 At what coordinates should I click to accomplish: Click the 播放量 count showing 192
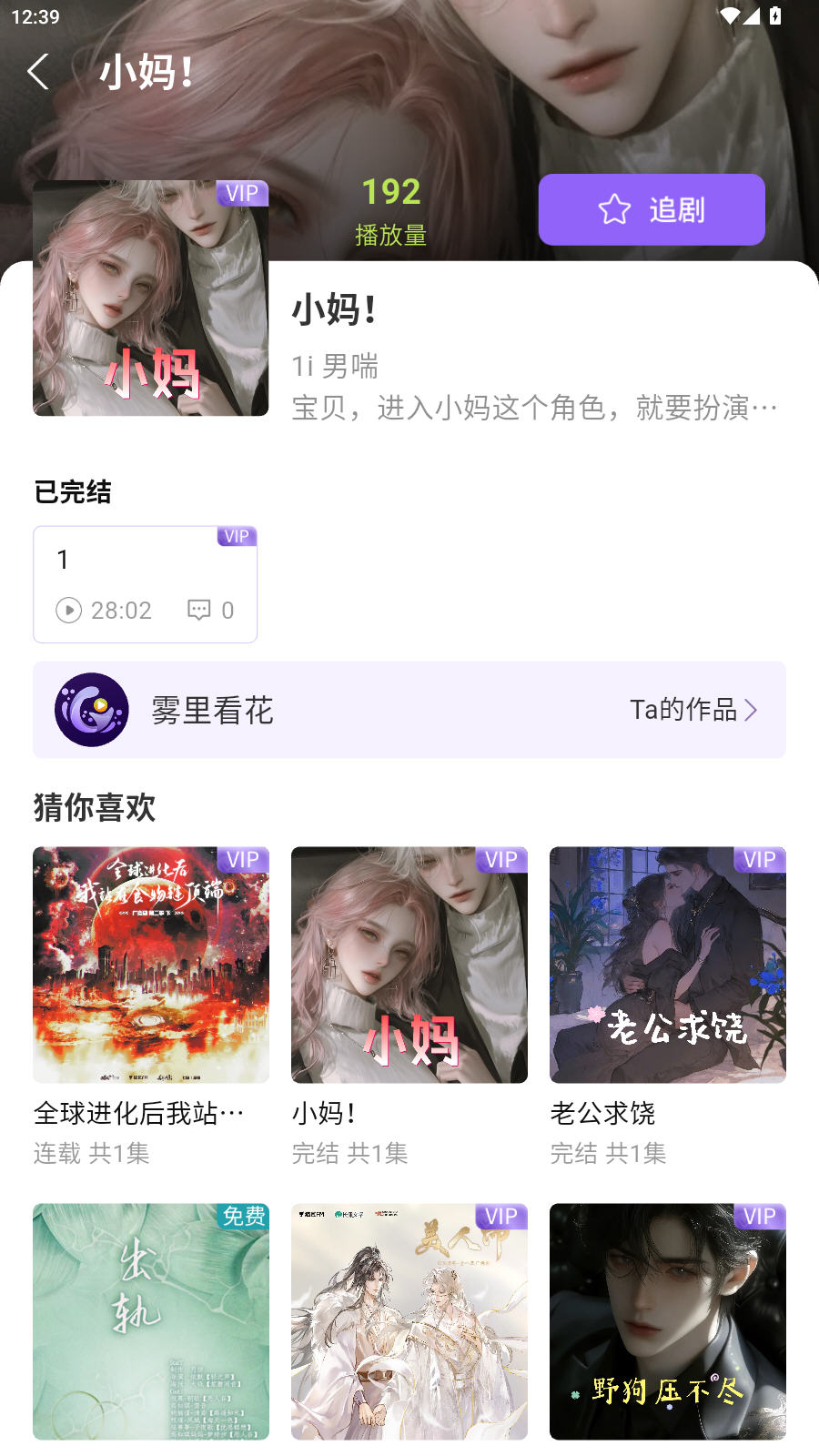(390, 190)
